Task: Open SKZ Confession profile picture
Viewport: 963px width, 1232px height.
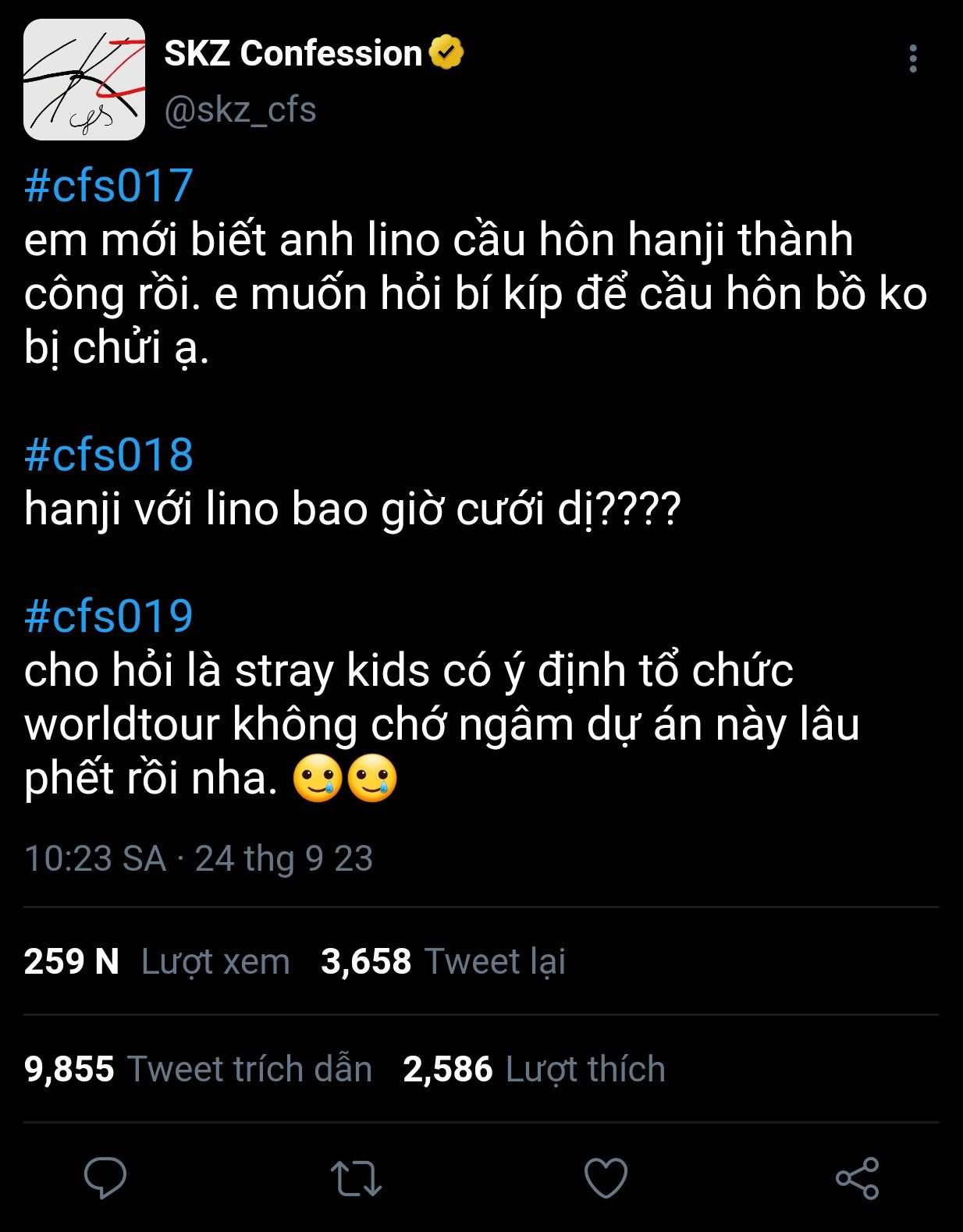Action: click(x=84, y=80)
